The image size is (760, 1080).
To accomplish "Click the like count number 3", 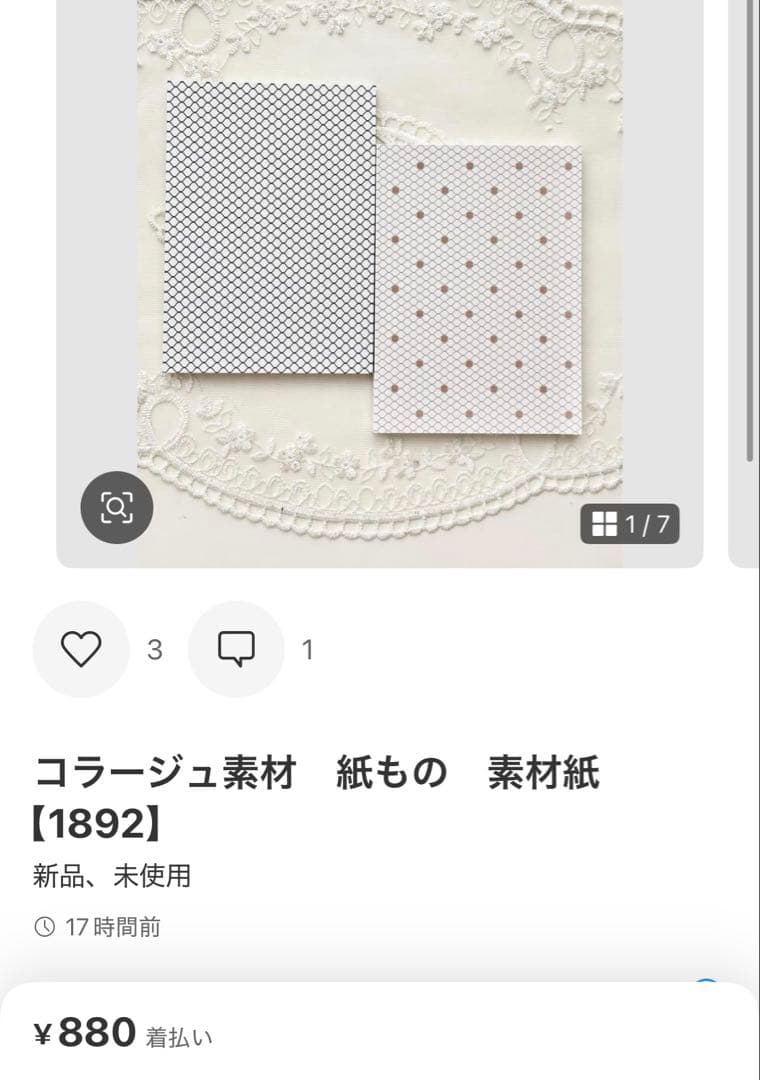I will [153, 650].
